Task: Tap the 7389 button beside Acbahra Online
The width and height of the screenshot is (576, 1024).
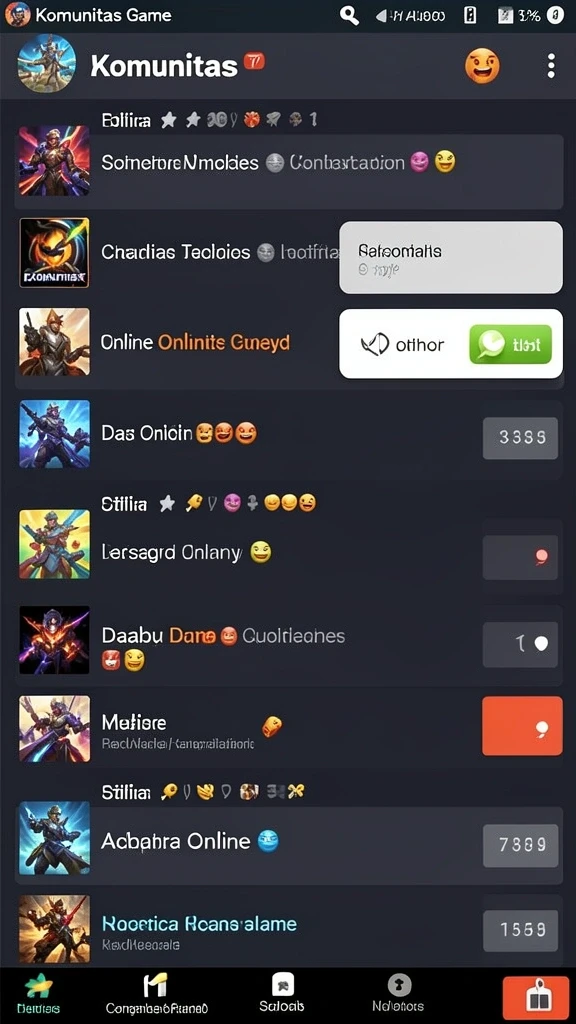Action: (520, 845)
